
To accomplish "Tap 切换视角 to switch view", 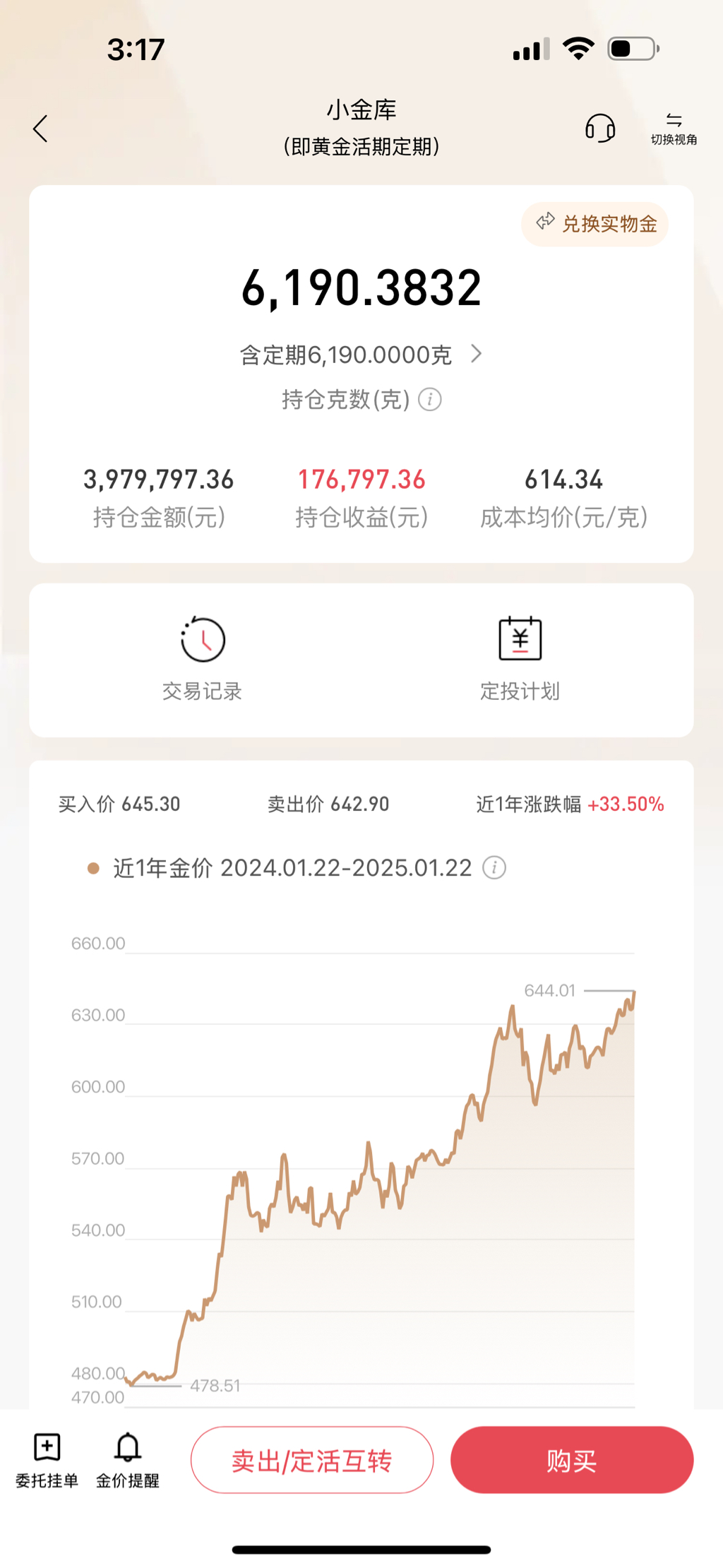I will pyautogui.click(x=674, y=129).
